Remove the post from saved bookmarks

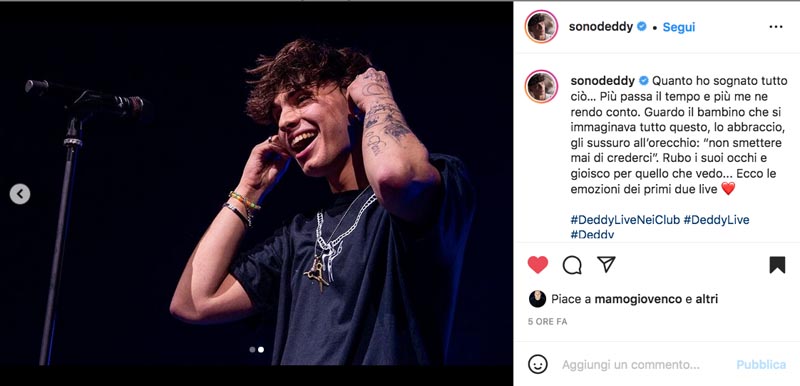point(777,265)
